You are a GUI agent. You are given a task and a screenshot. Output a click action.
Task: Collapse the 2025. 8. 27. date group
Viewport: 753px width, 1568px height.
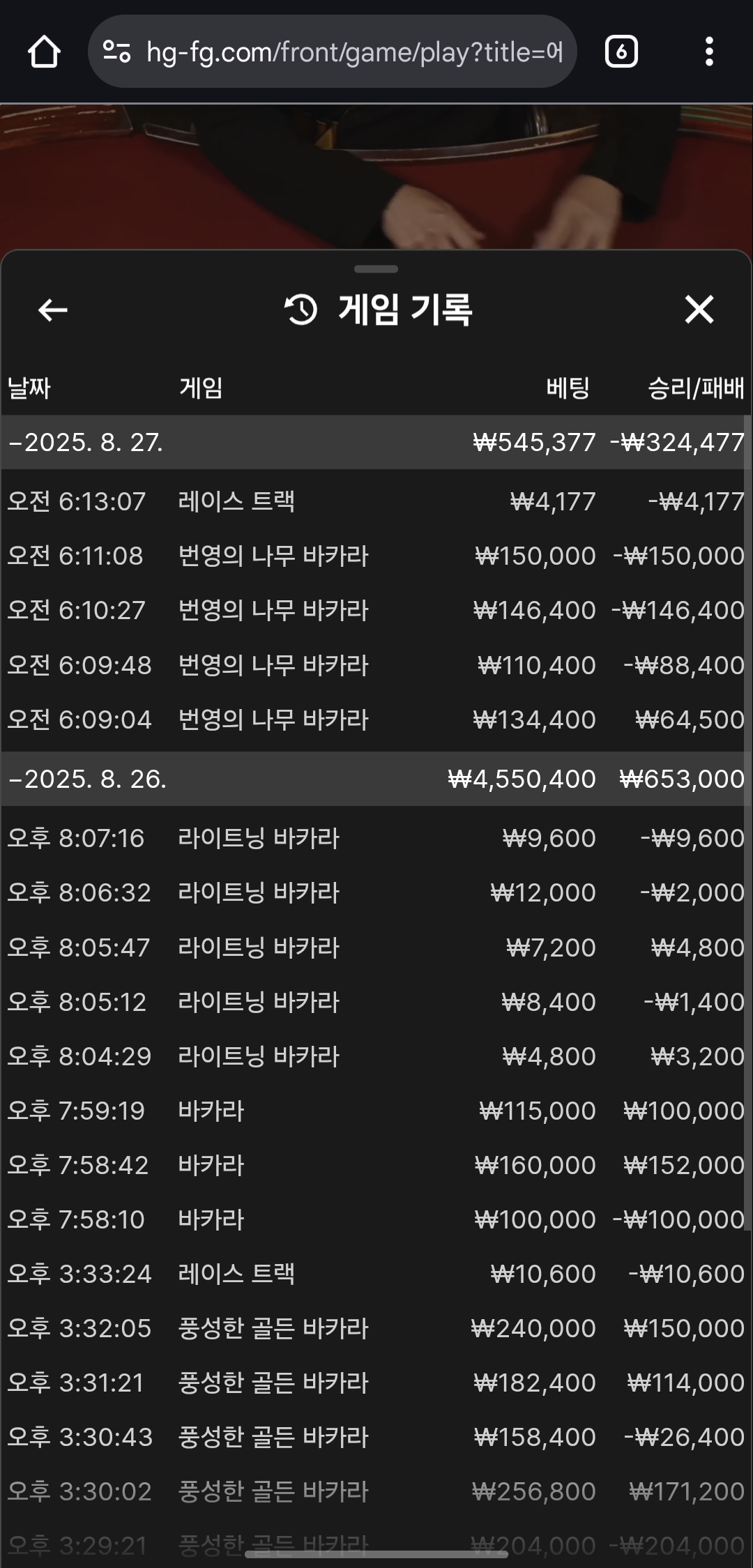pos(376,442)
